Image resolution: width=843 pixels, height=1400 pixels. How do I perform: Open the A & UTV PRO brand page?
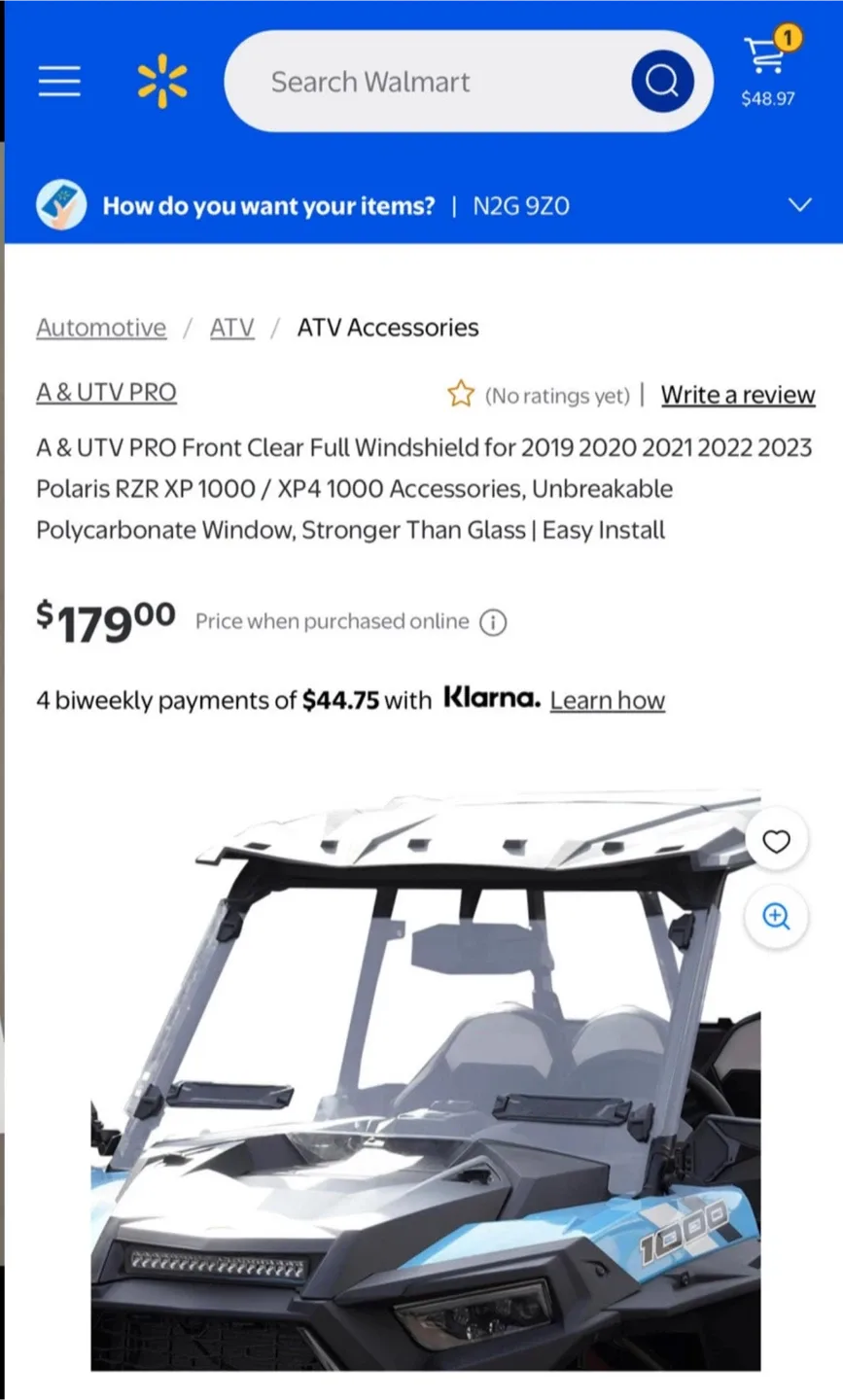tap(105, 392)
